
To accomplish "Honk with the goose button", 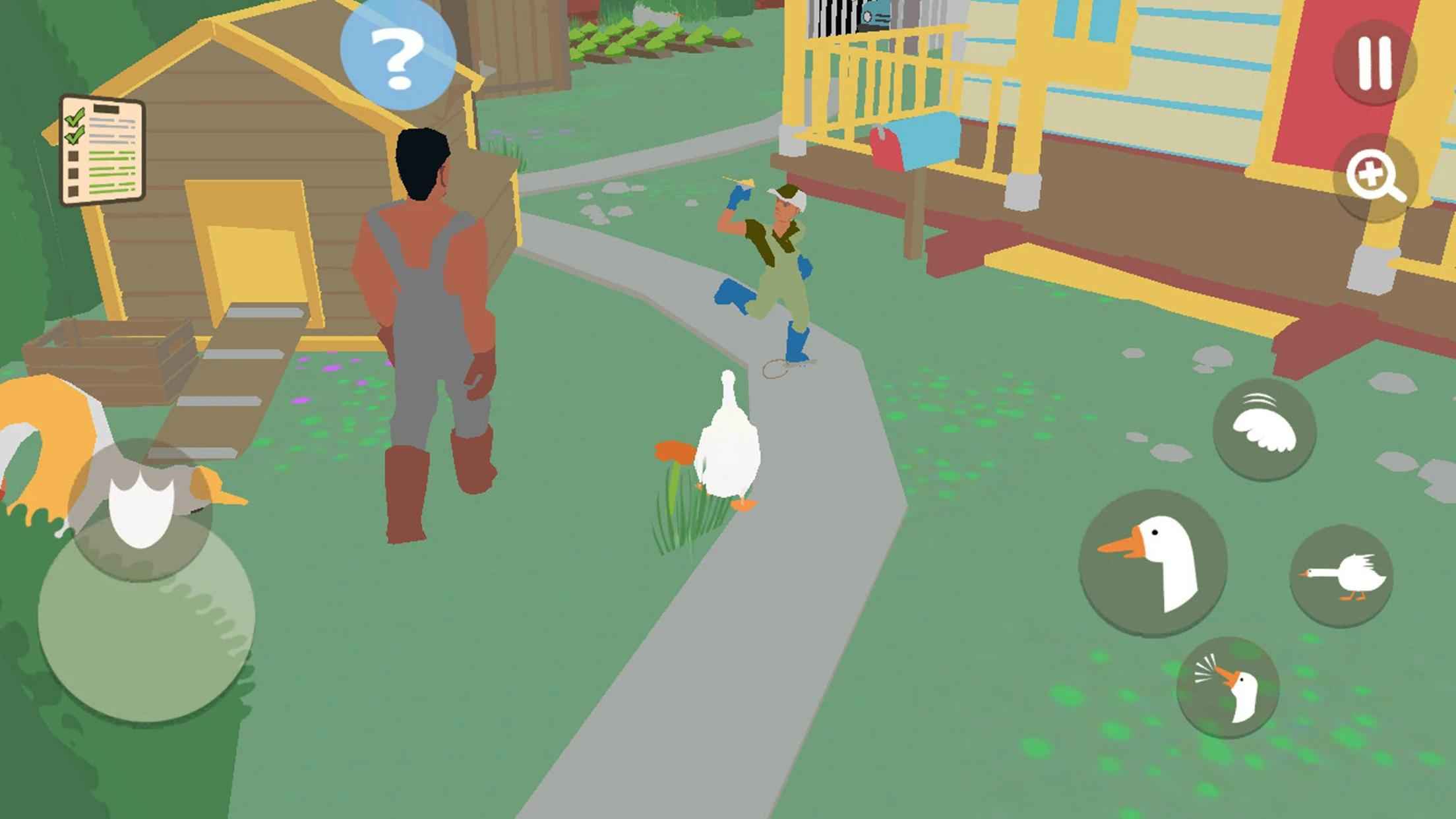I will click(1228, 687).
